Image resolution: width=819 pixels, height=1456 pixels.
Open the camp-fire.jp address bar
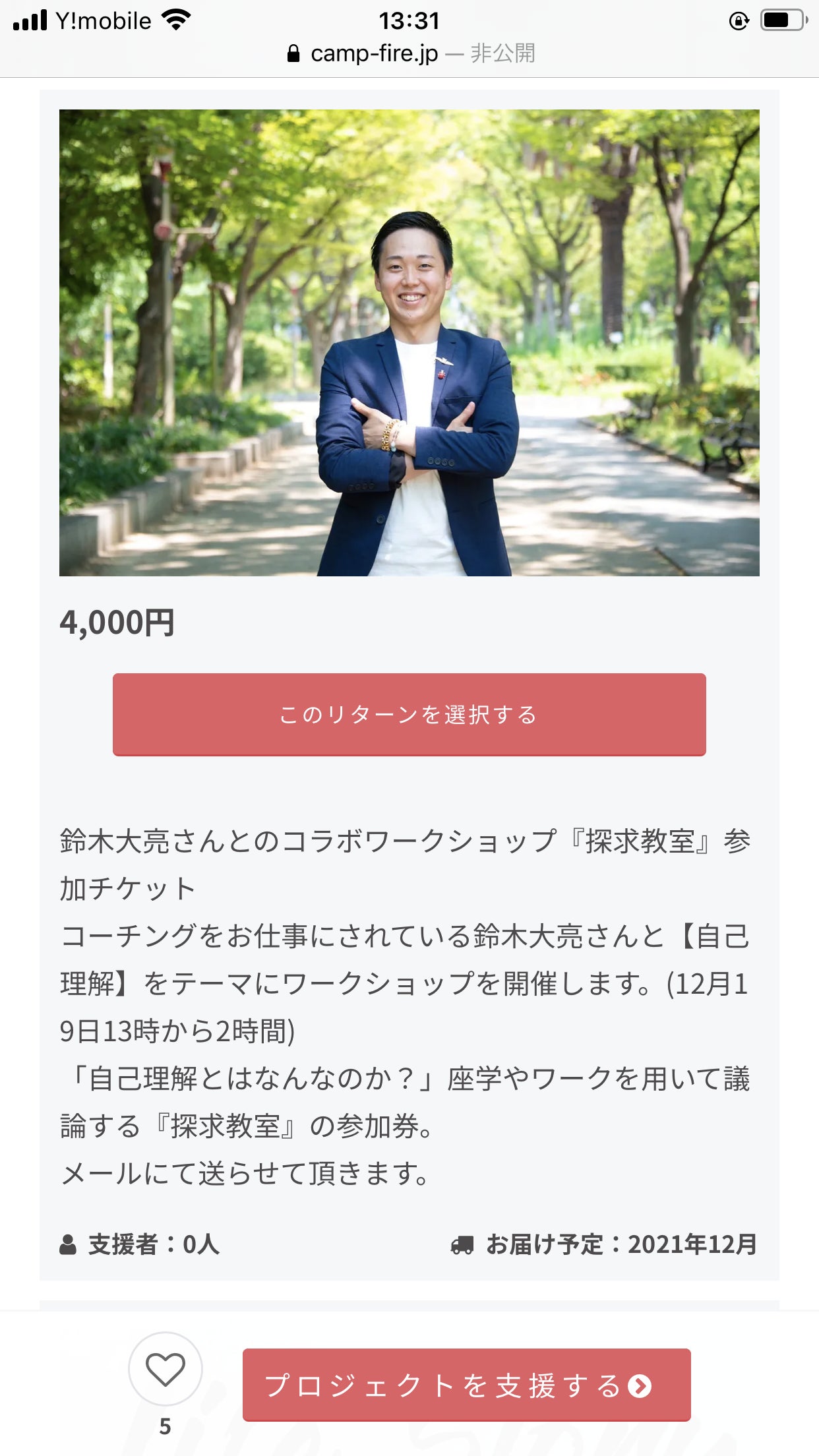[409, 53]
